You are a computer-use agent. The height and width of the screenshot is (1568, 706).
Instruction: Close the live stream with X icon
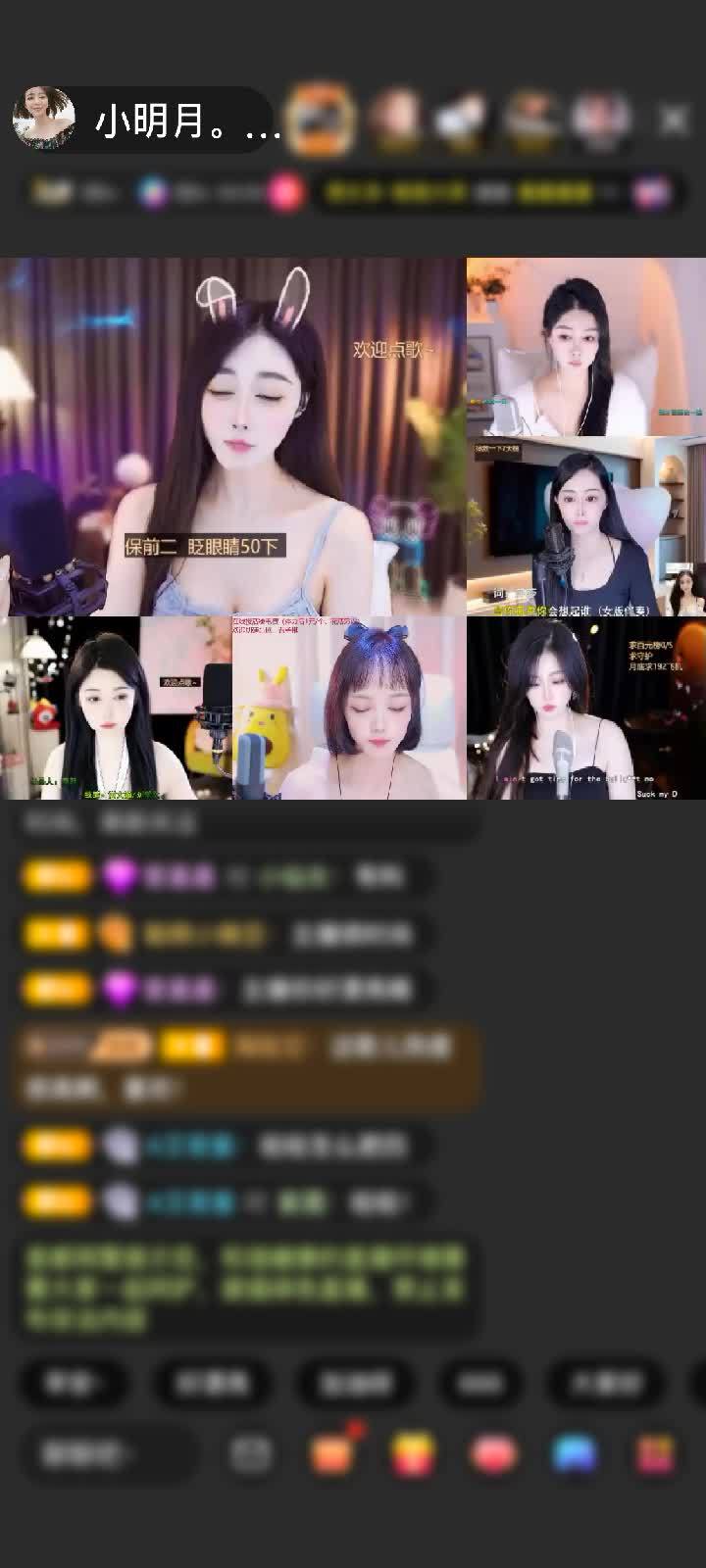click(x=674, y=121)
